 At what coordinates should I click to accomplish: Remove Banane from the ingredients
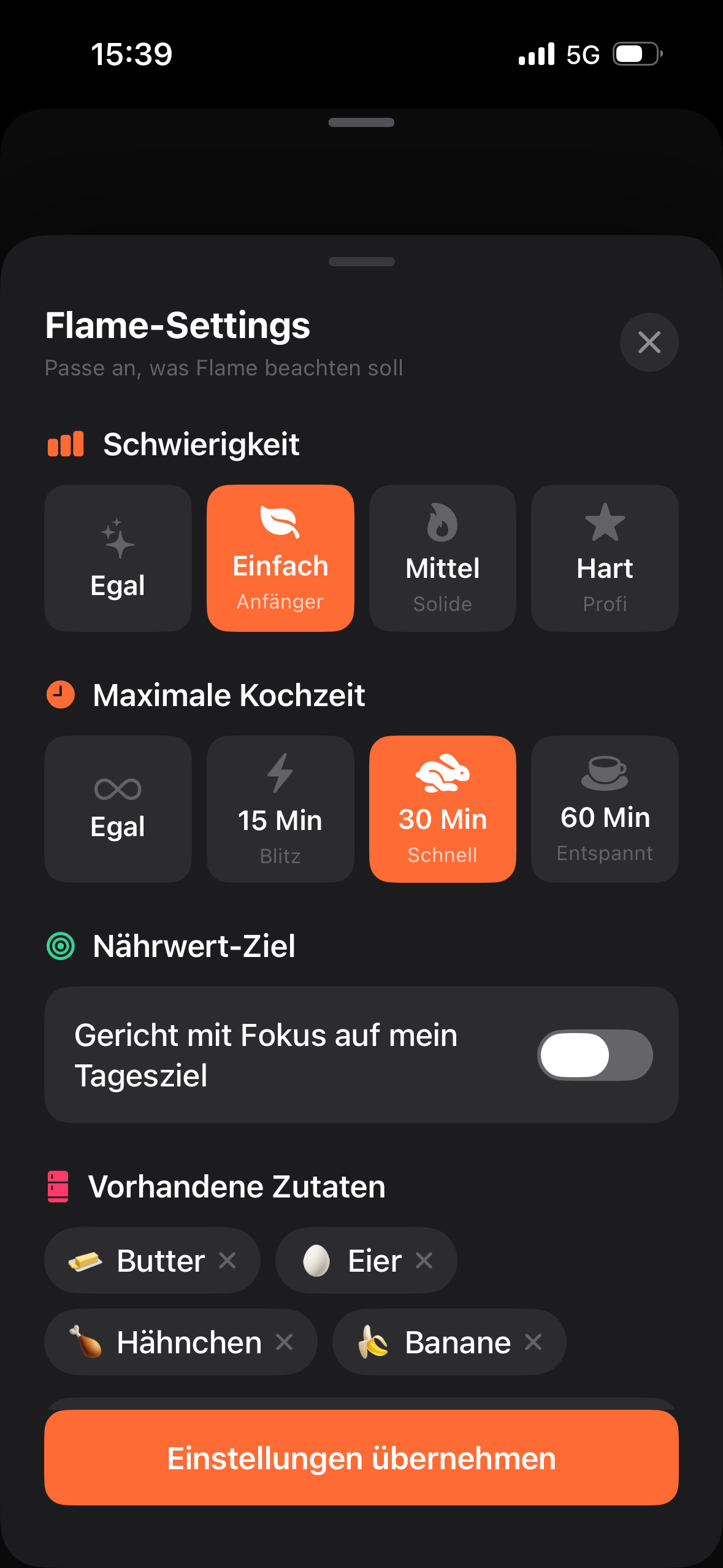534,1342
